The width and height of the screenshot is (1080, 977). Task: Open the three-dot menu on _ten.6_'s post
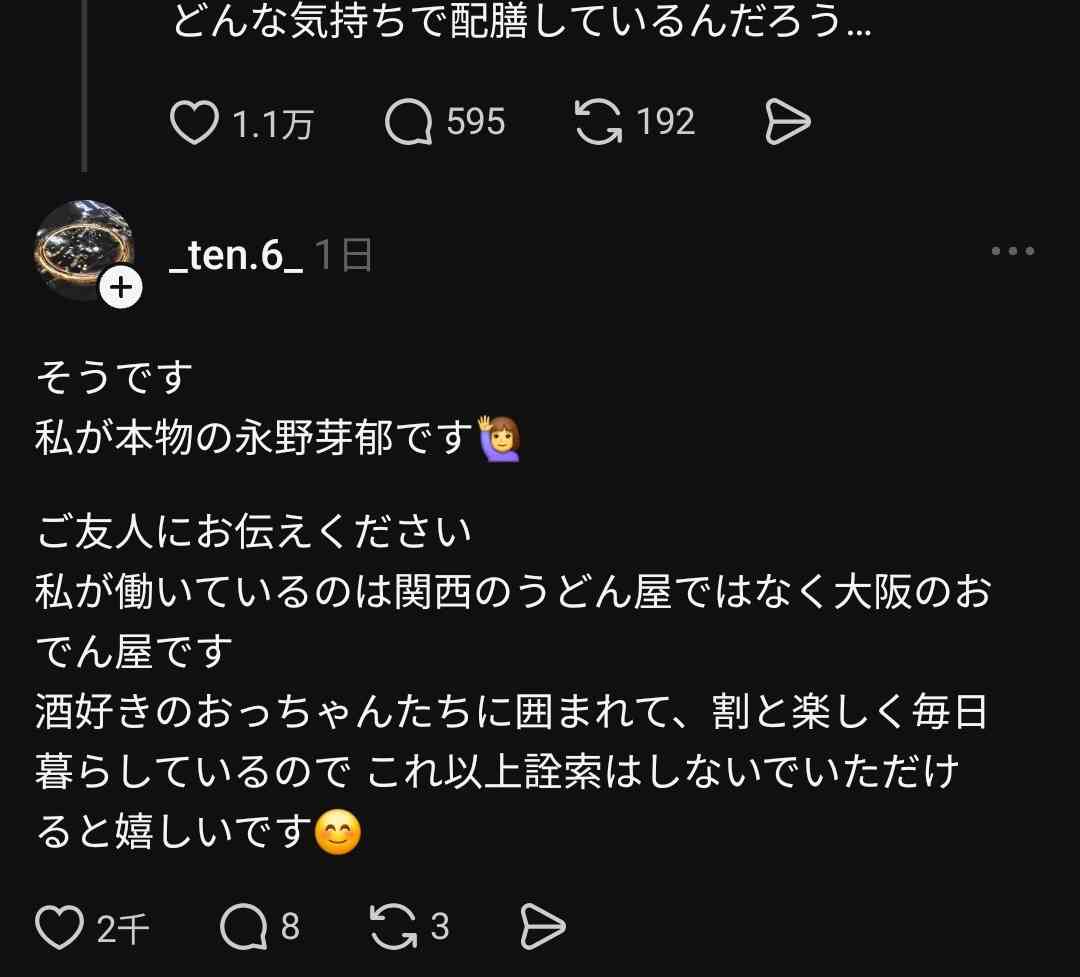click(1012, 251)
